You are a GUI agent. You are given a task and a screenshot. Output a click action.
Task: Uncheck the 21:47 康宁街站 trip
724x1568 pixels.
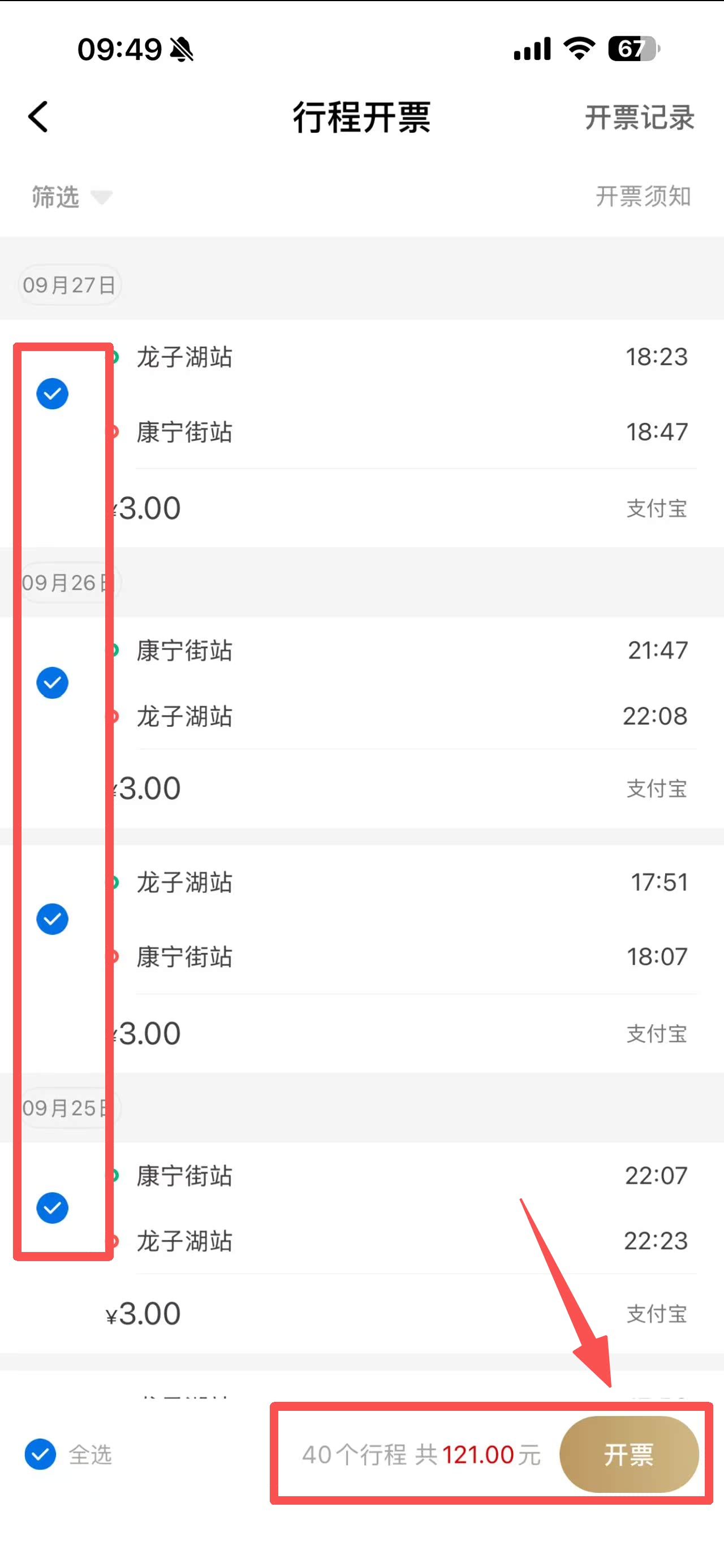pyautogui.click(x=53, y=682)
